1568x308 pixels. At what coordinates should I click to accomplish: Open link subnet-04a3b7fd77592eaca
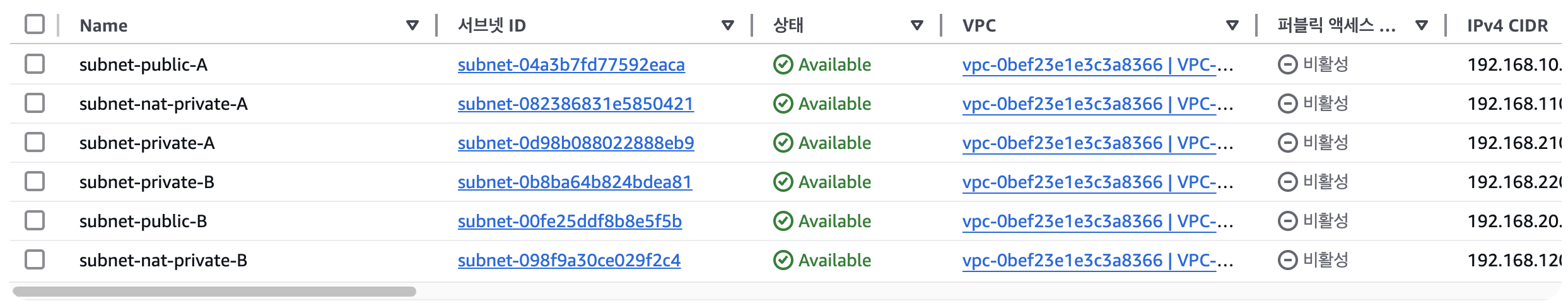coord(571,64)
